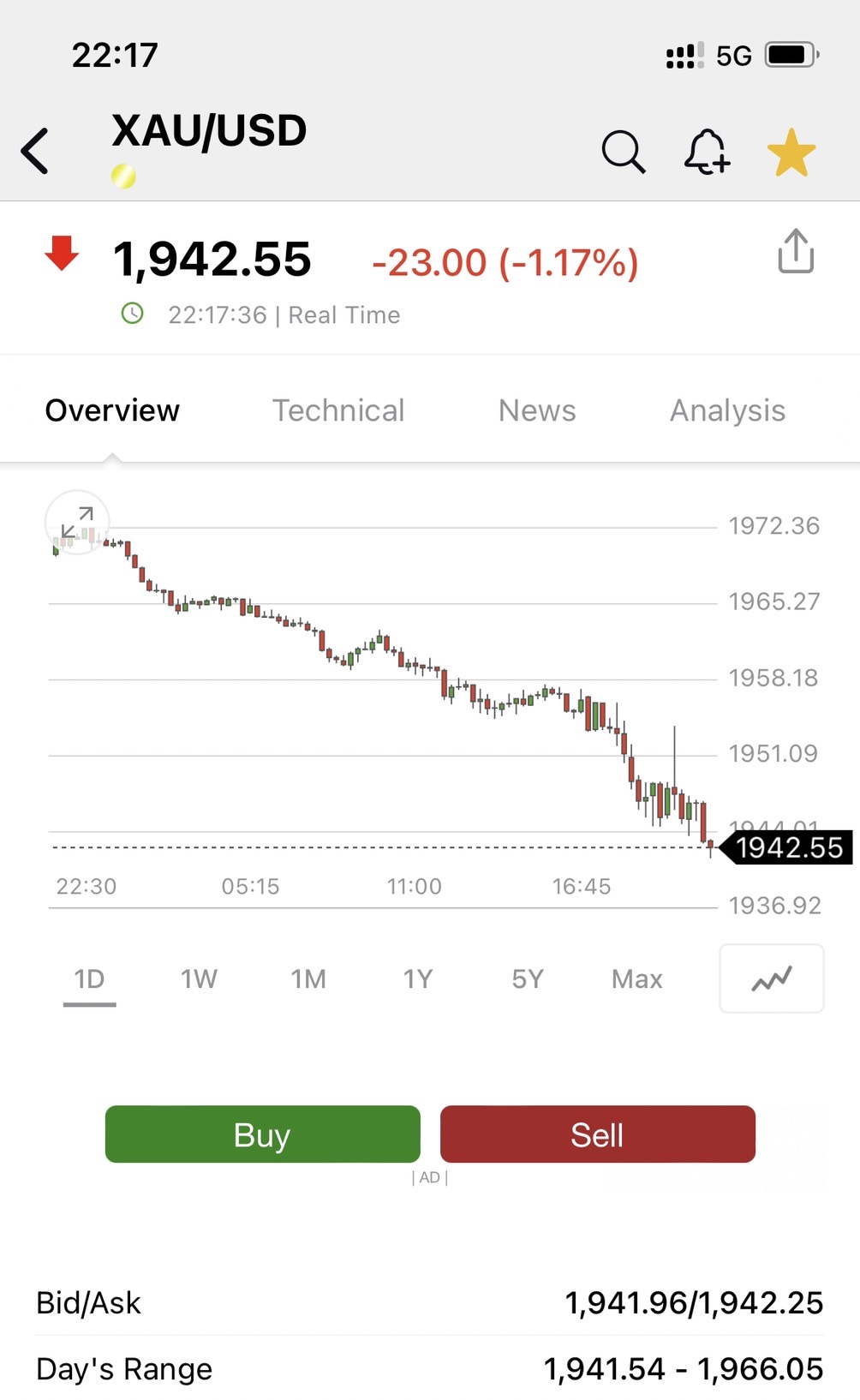Switch chart to 1M range

tap(308, 979)
